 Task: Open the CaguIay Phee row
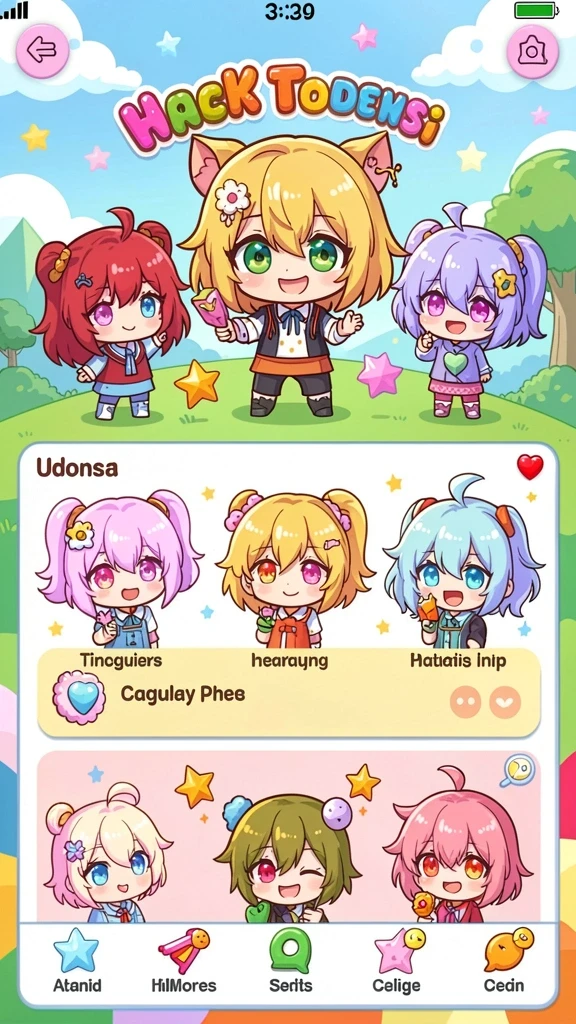(x=289, y=694)
